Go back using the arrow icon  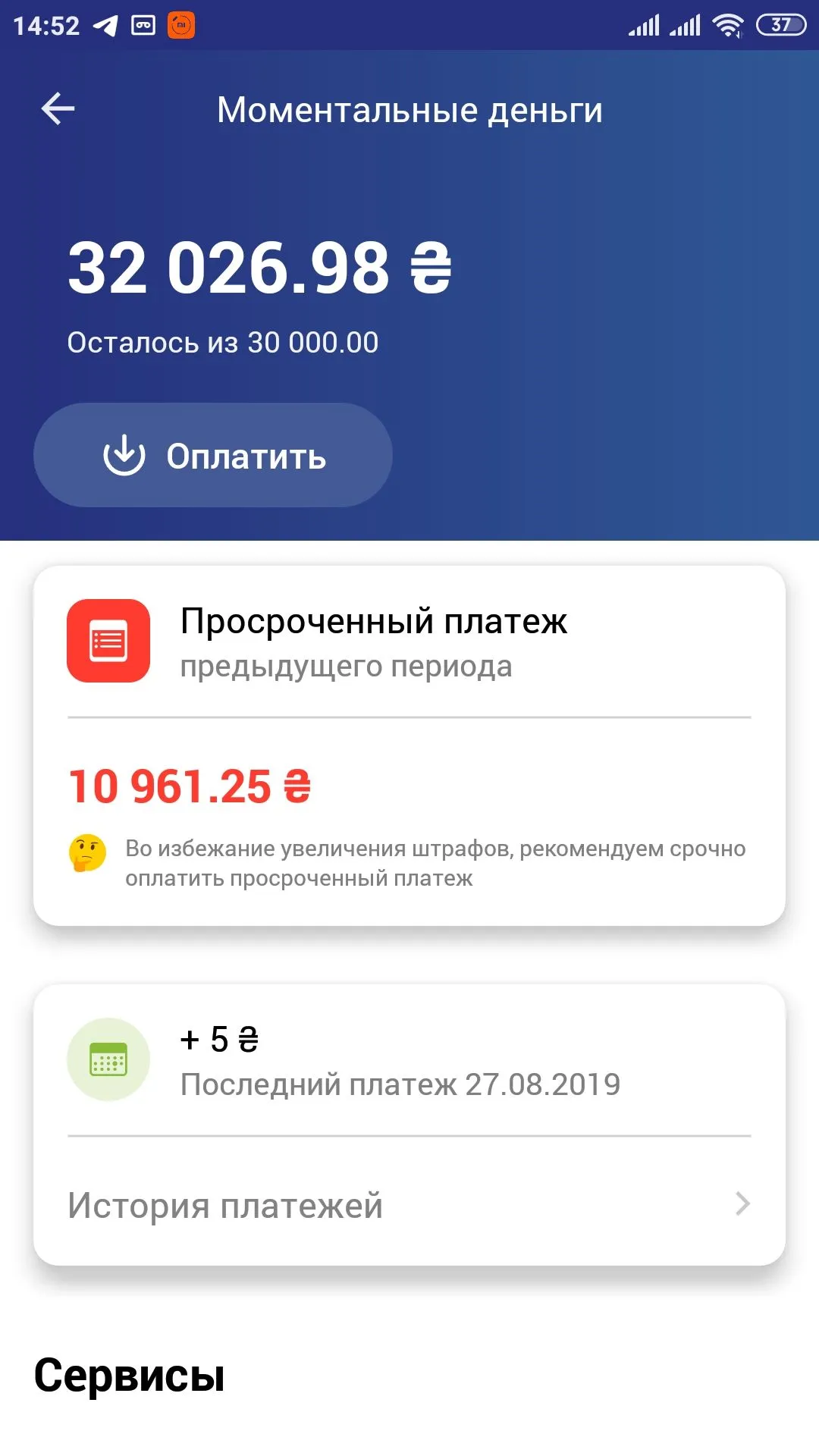[x=58, y=109]
